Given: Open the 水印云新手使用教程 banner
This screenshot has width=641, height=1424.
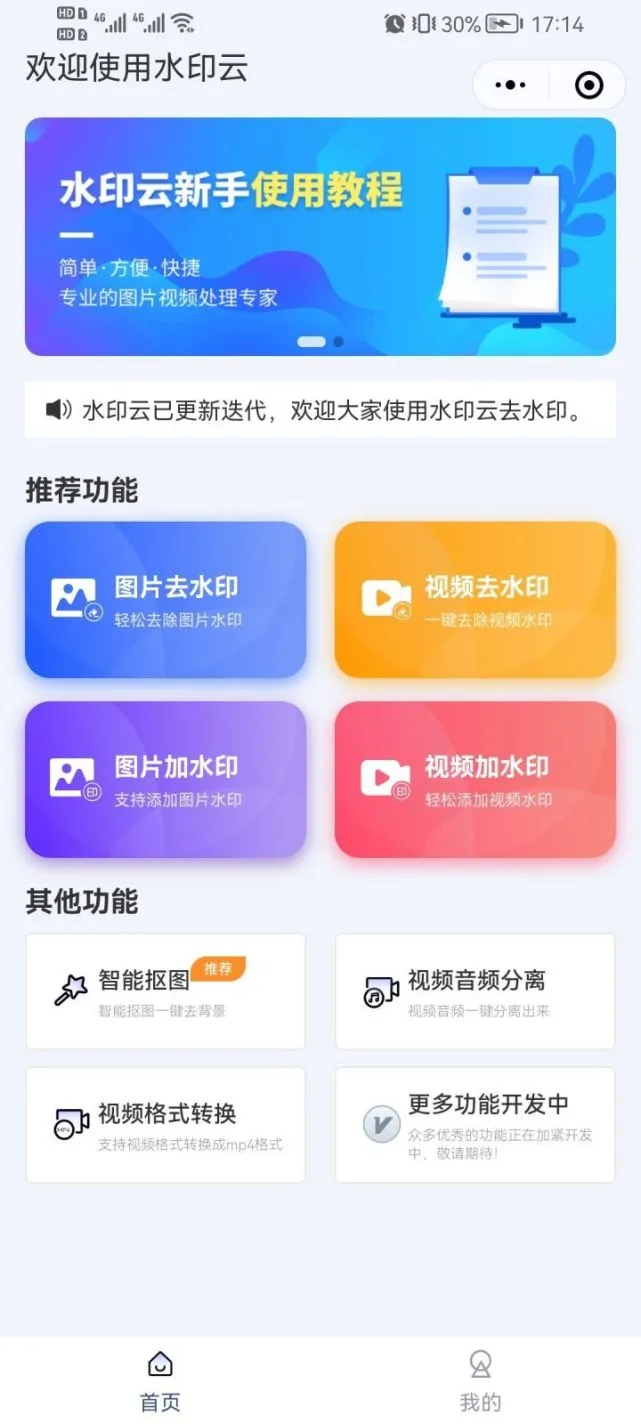Looking at the screenshot, I should pos(320,237).
